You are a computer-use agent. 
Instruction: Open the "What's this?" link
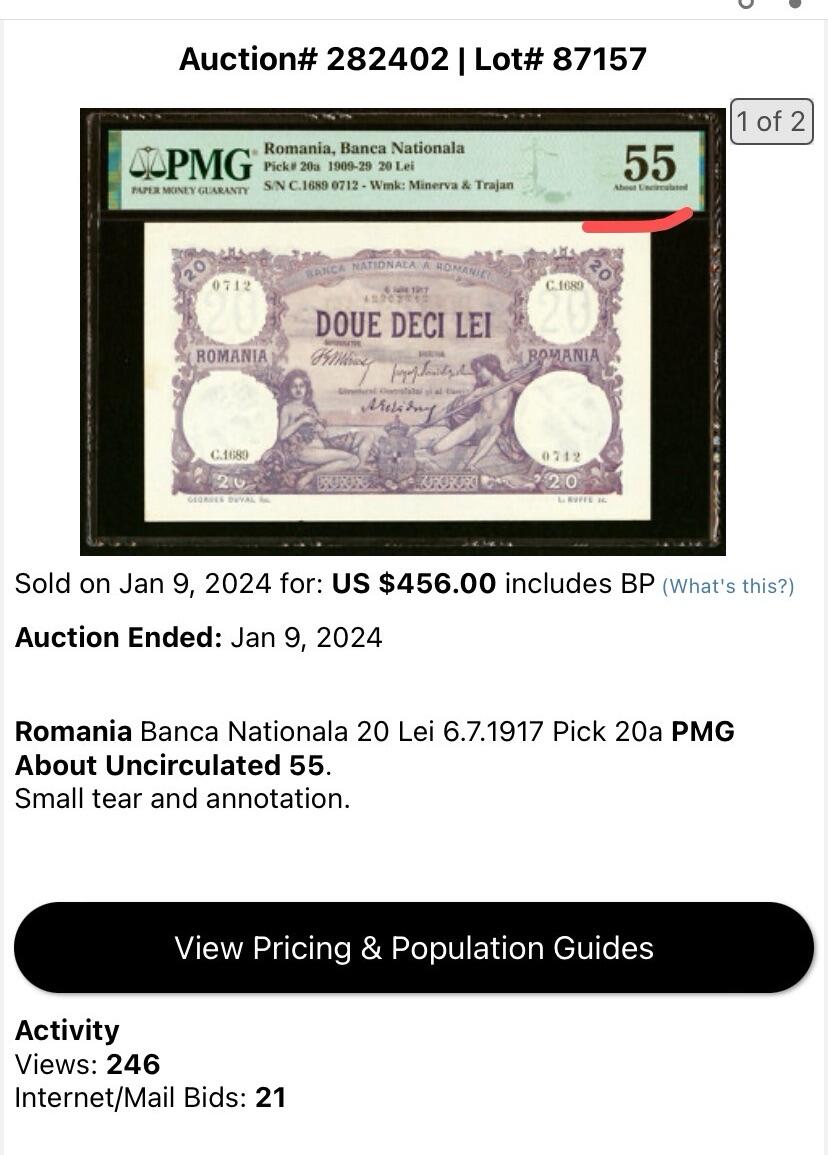(x=728, y=586)
